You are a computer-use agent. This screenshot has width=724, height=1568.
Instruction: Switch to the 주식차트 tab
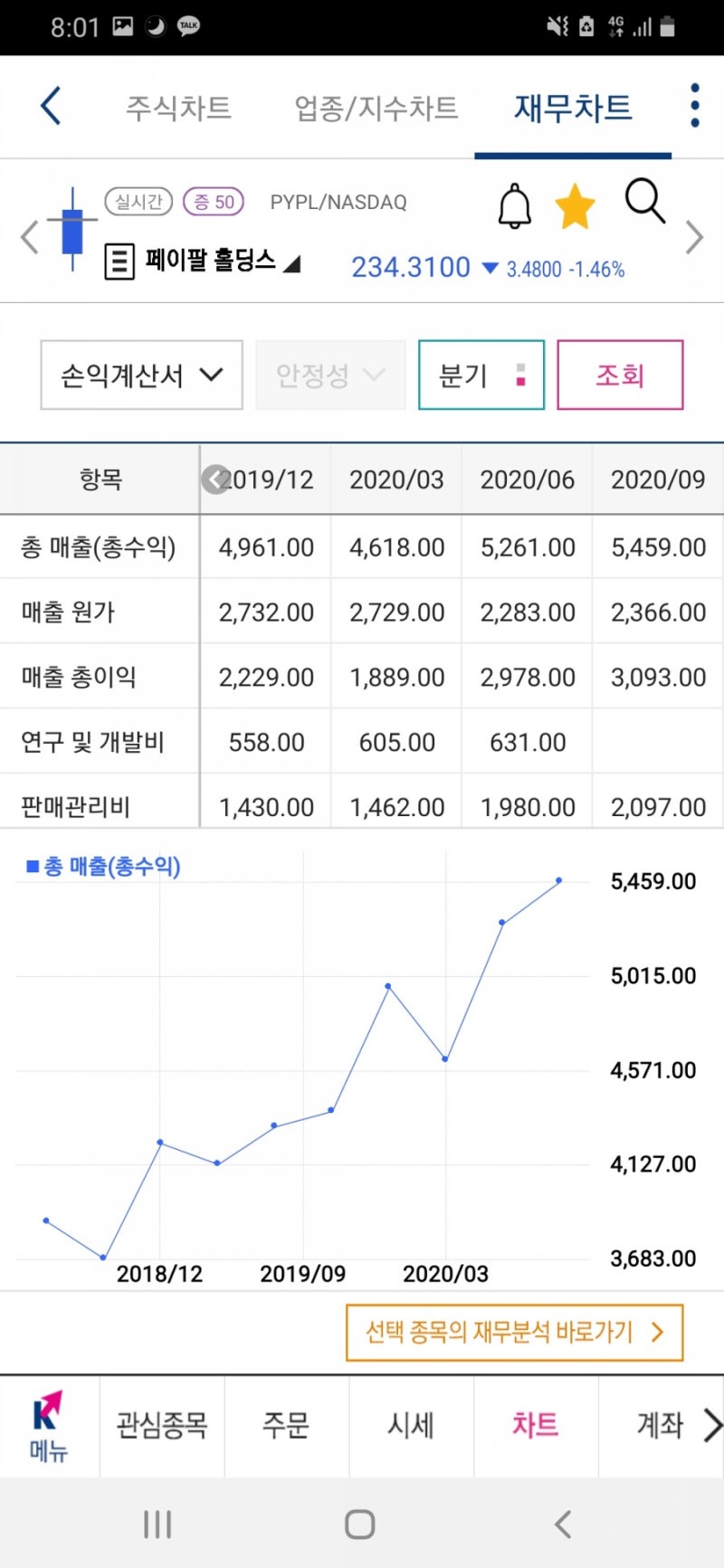(x=178, y=108)
